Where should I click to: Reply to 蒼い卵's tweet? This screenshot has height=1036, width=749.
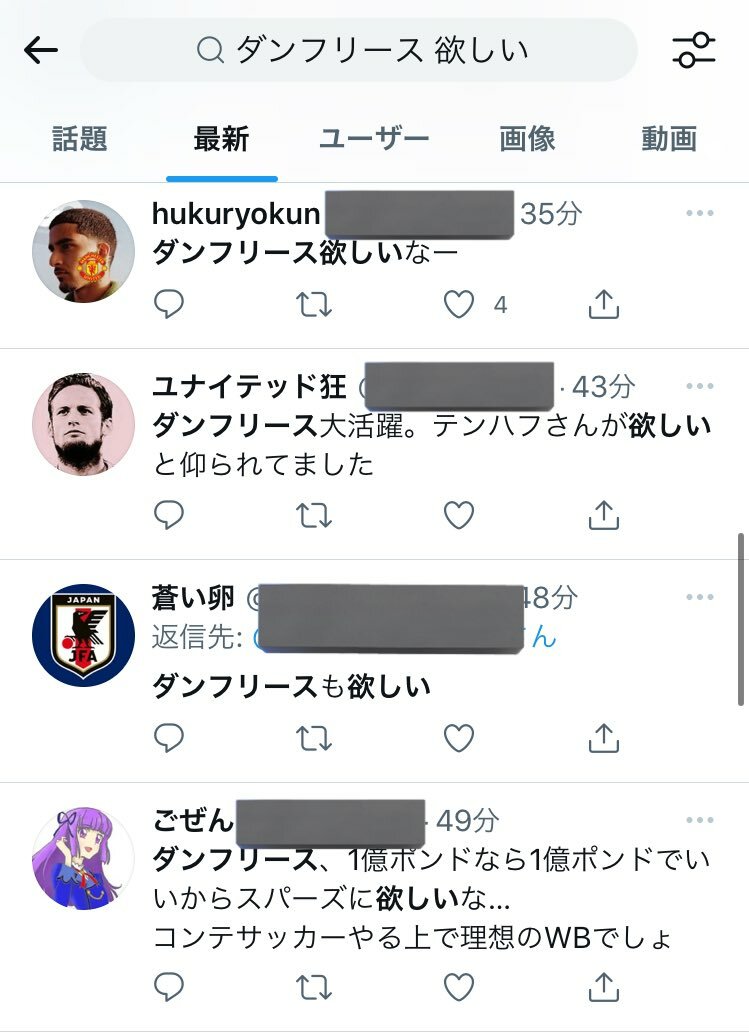[x=169, y=738]
